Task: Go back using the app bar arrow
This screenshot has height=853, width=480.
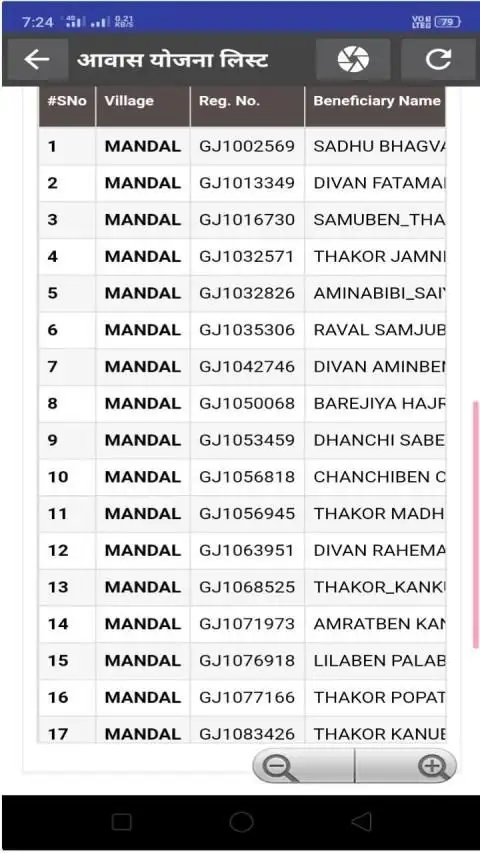Action: coord(37,59)
